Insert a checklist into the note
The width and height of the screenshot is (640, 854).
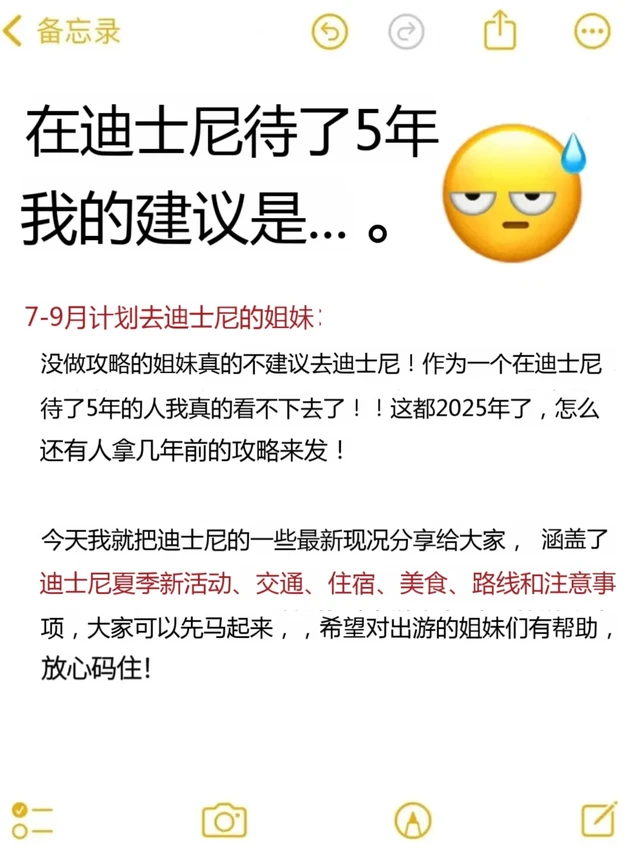click(x=33, y=820)
